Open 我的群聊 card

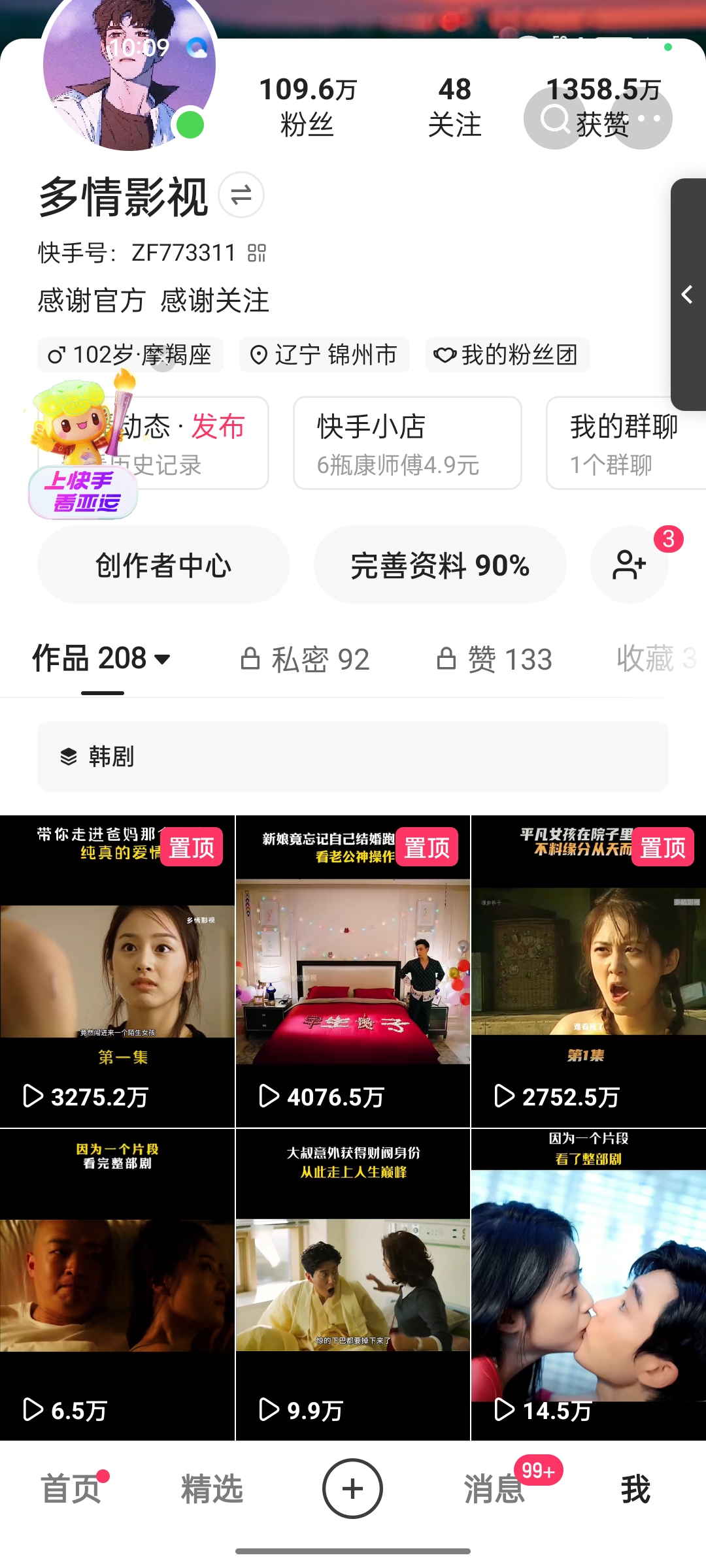click(624, 443)
